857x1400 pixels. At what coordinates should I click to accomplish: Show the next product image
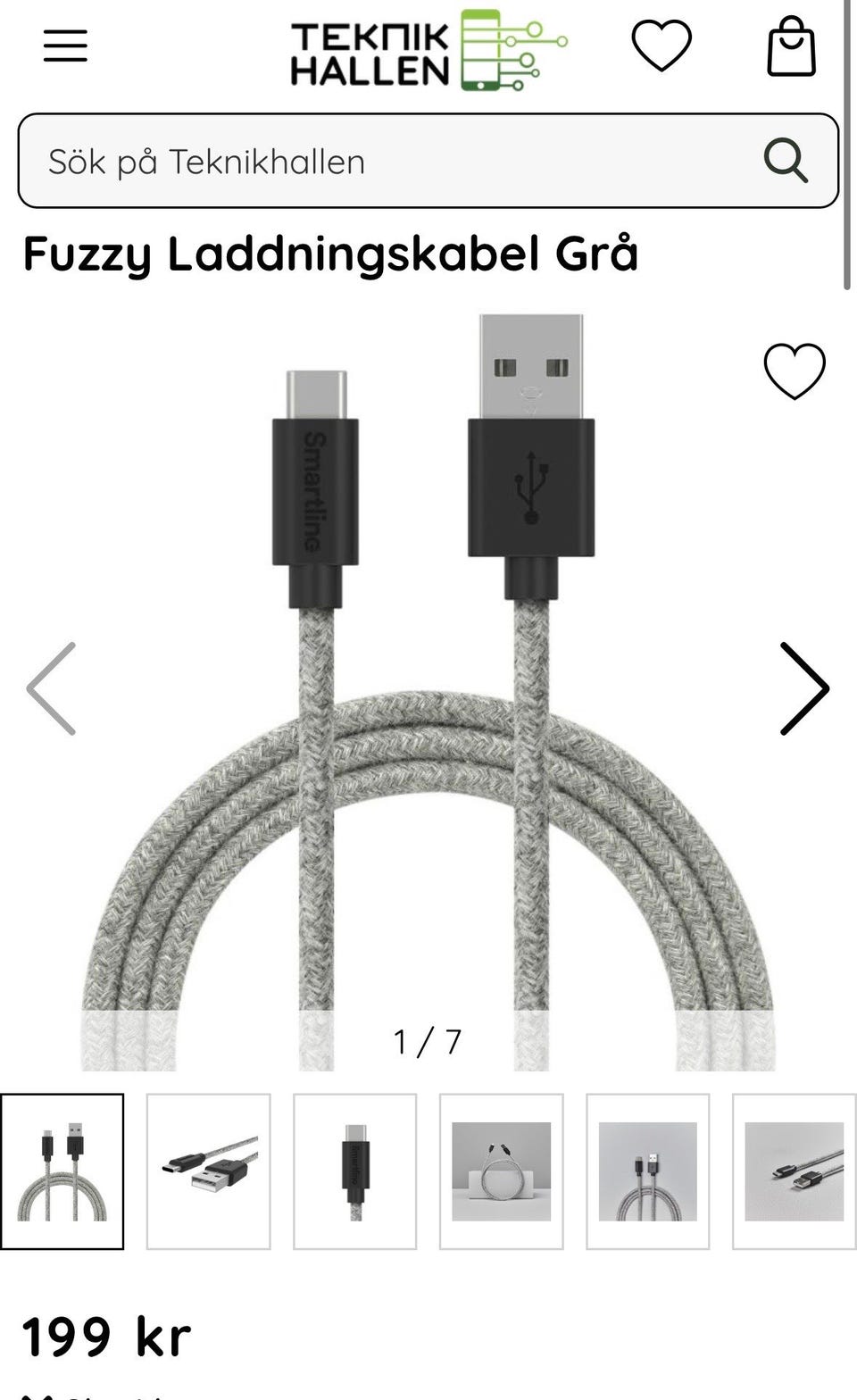(x=804, y=688)
